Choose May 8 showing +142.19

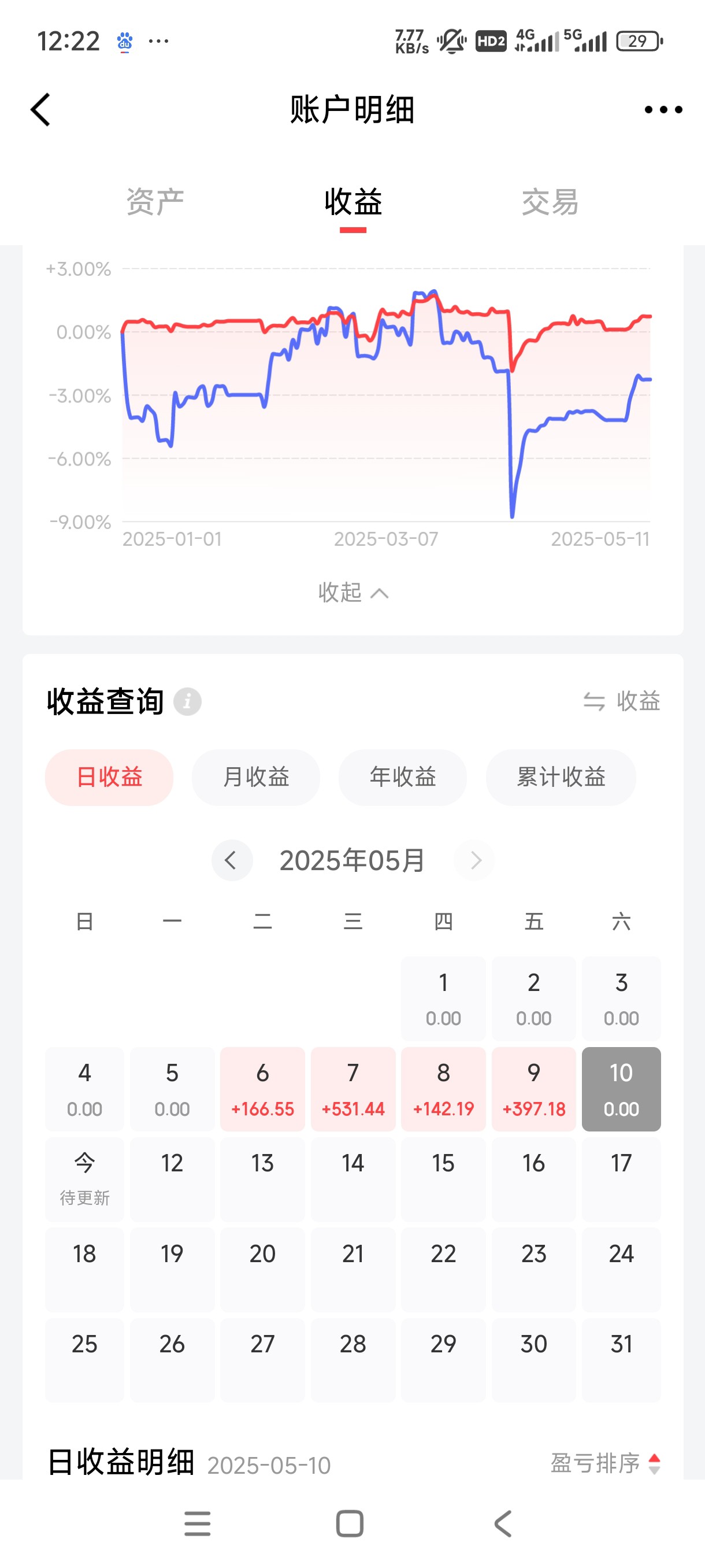[x=443, y=1089]
